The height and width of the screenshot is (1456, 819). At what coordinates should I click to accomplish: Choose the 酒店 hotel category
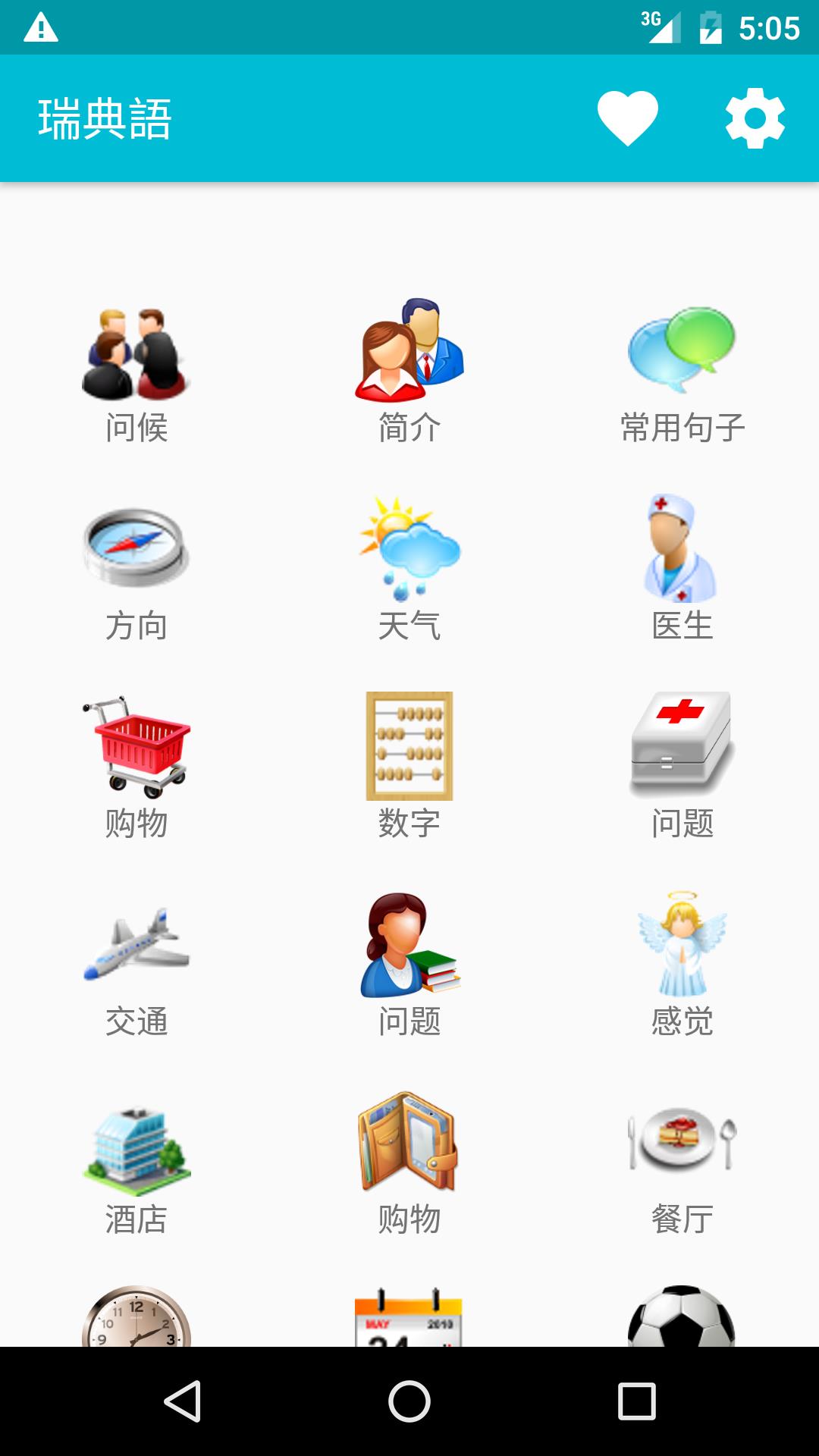[136, 1164]
